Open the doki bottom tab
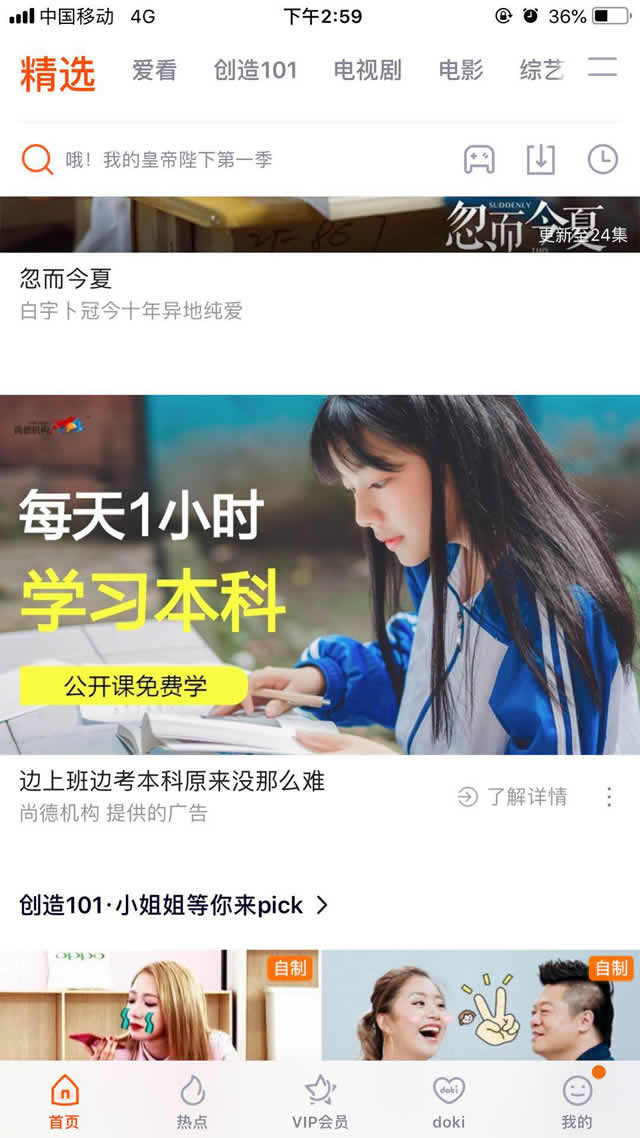 [448, 1101]
